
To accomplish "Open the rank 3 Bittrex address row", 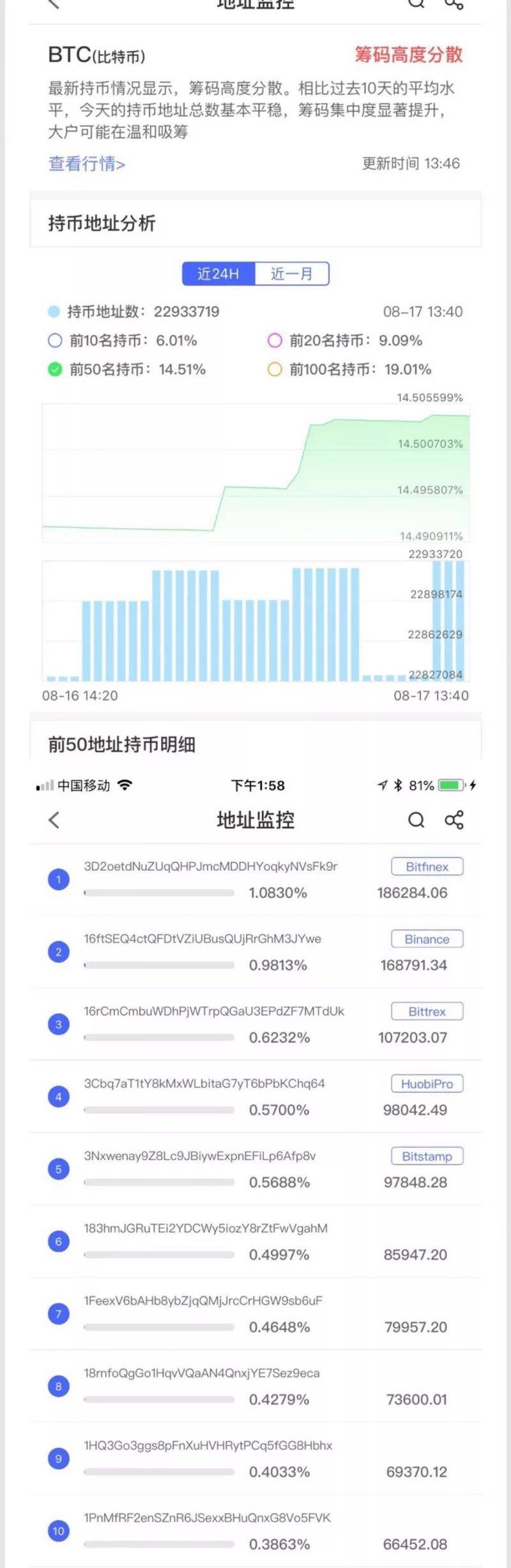I will (x=256, y=1024).
